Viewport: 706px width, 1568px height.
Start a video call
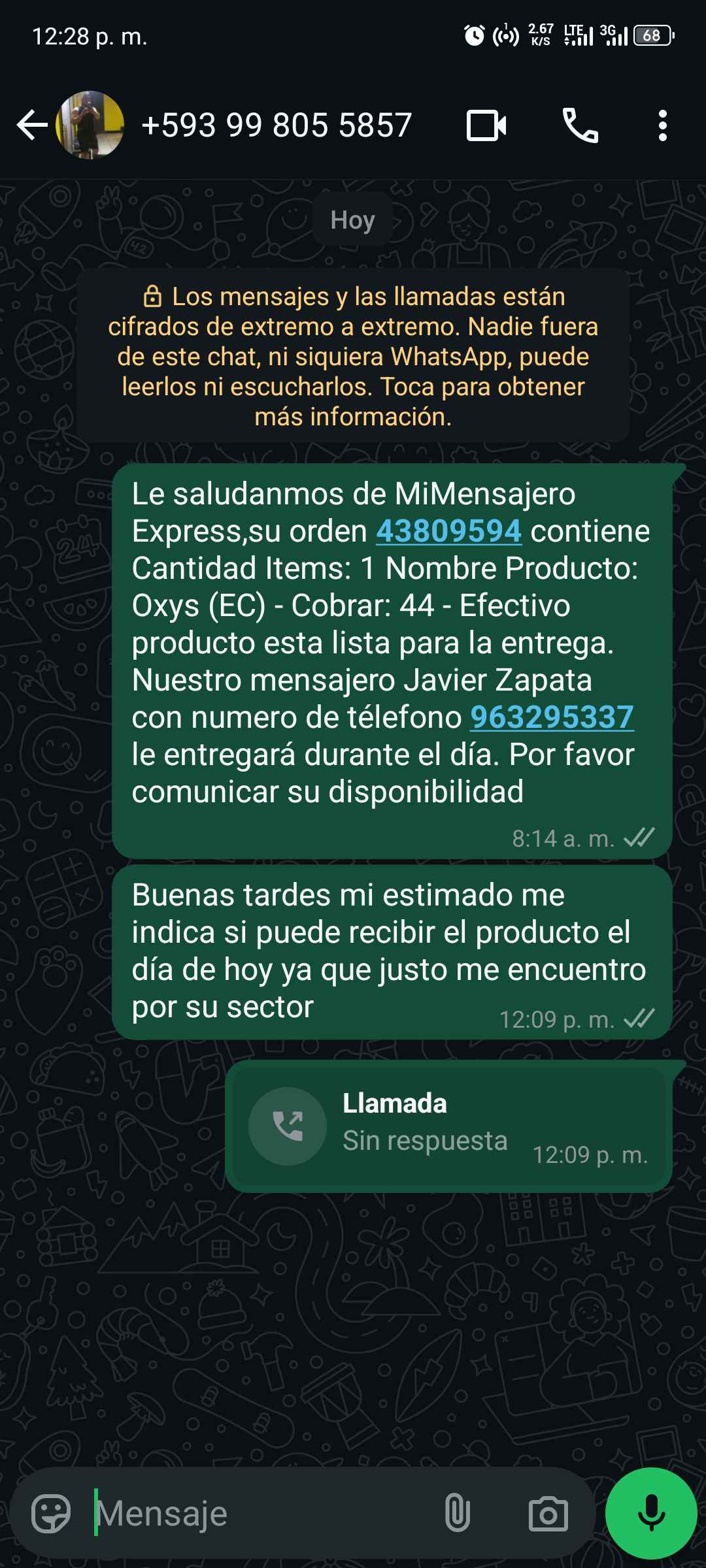(x=486, y=125)
